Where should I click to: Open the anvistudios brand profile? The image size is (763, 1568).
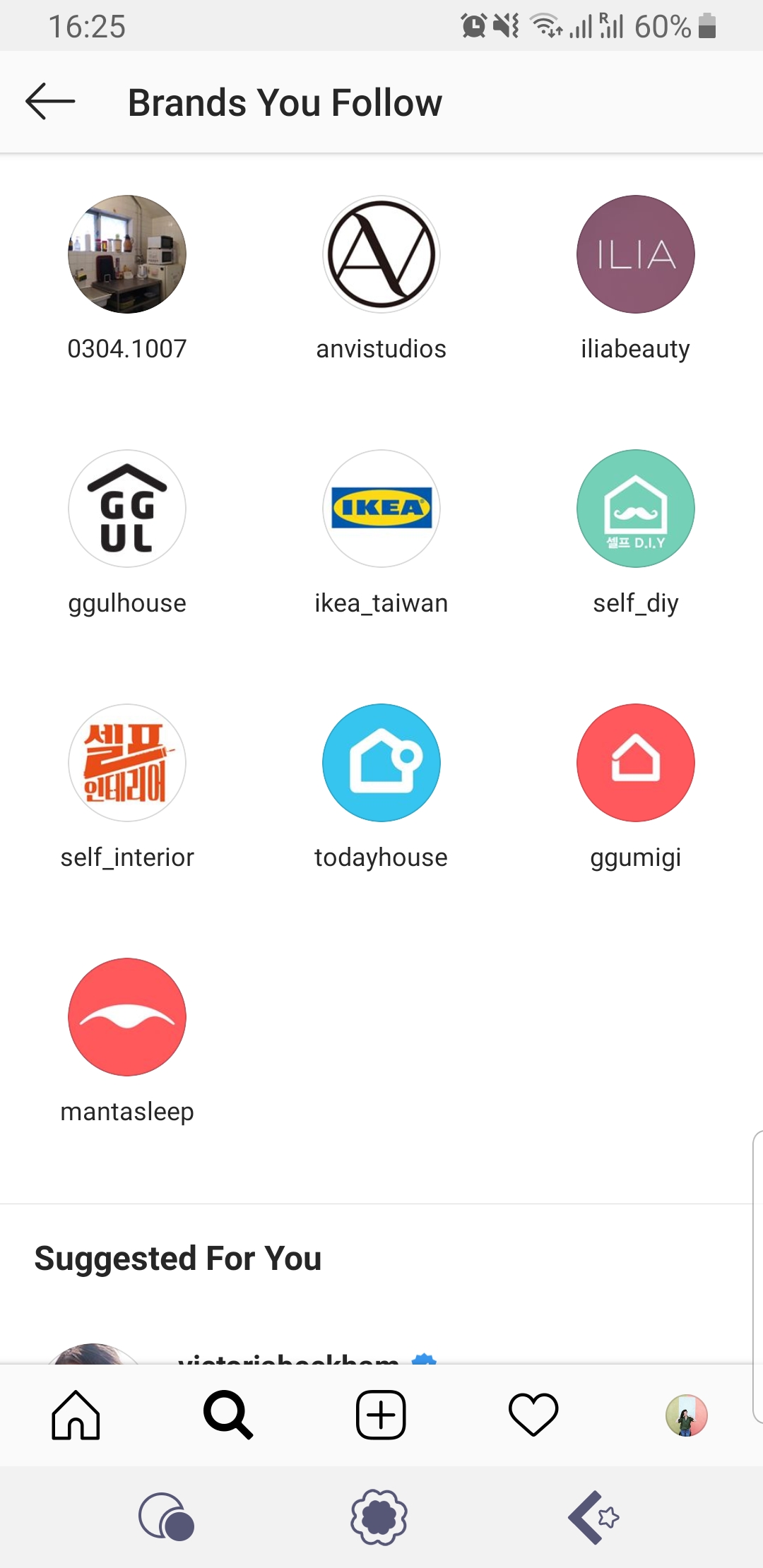coord(381,255)
